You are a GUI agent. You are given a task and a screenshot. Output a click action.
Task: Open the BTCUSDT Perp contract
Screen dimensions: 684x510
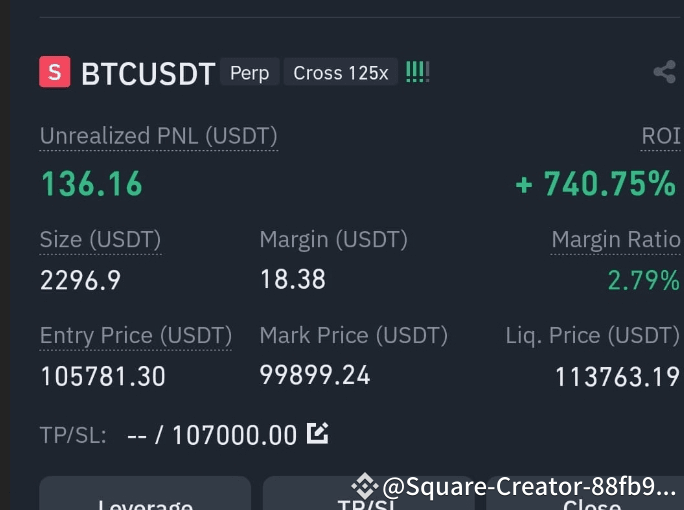click(x=148, y=73)
